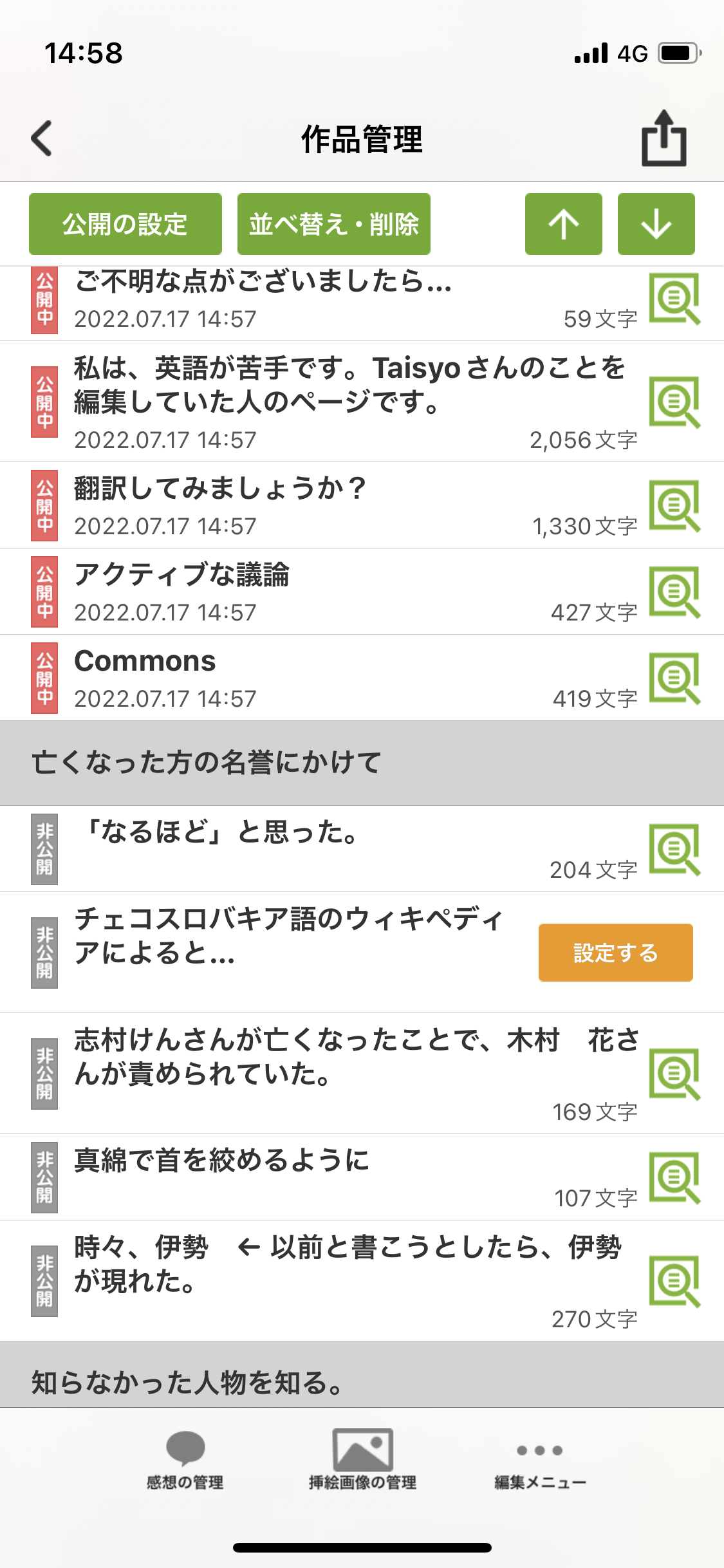
Task: Open episode 私は、英語が苦手です。
Action: (x=348, y=385)
